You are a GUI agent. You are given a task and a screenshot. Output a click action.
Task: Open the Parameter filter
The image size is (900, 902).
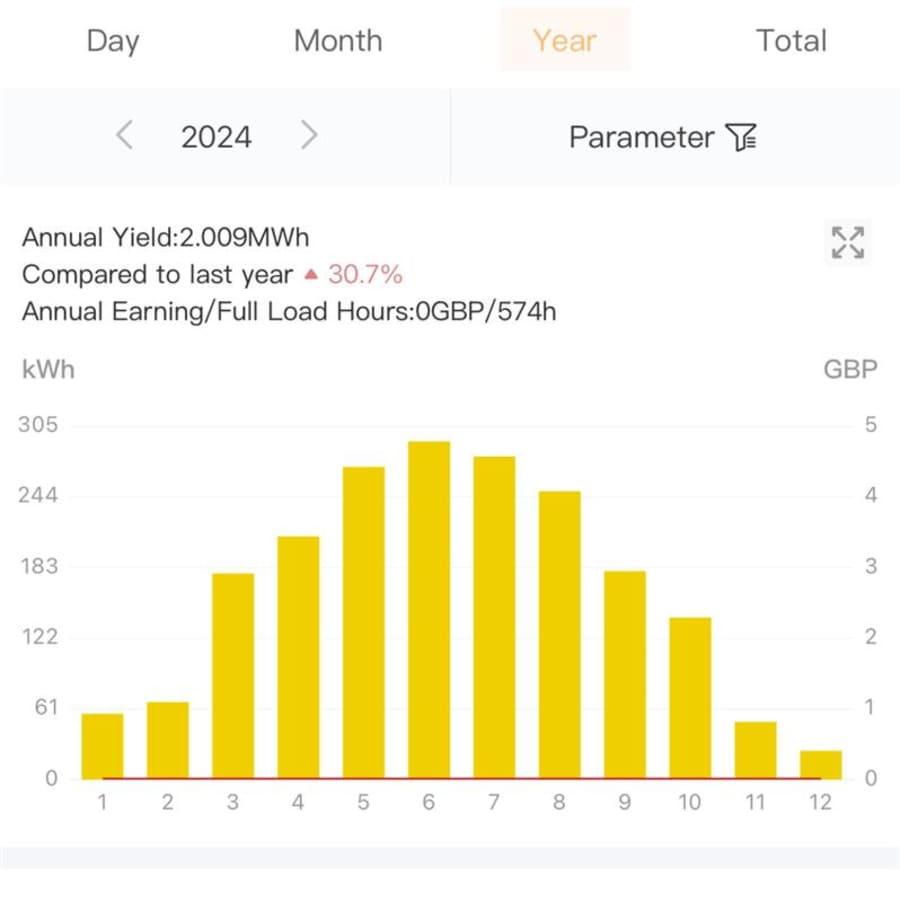point(663,137)
